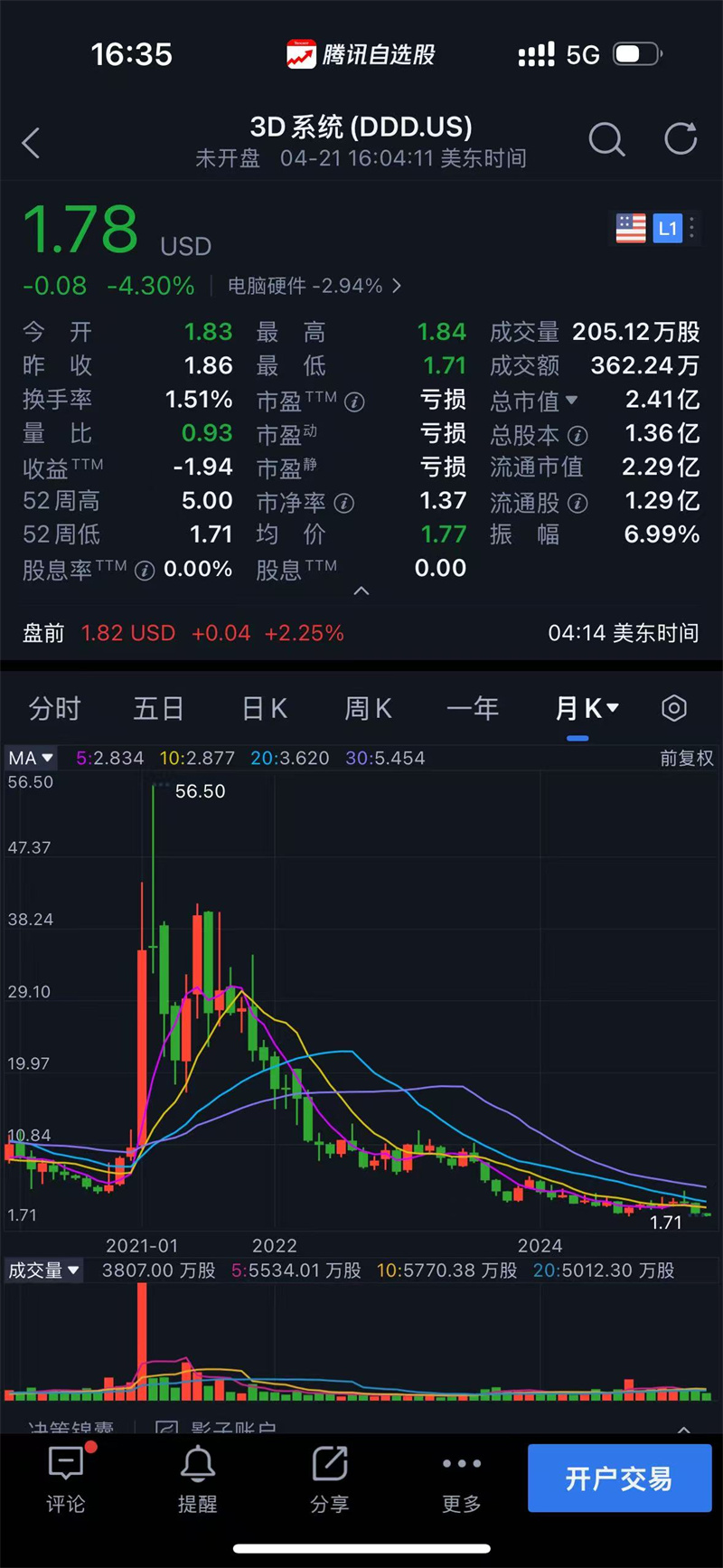Show the 日K chart
Viewport: 723px width, 1568px height.
(x=264, y=708)
